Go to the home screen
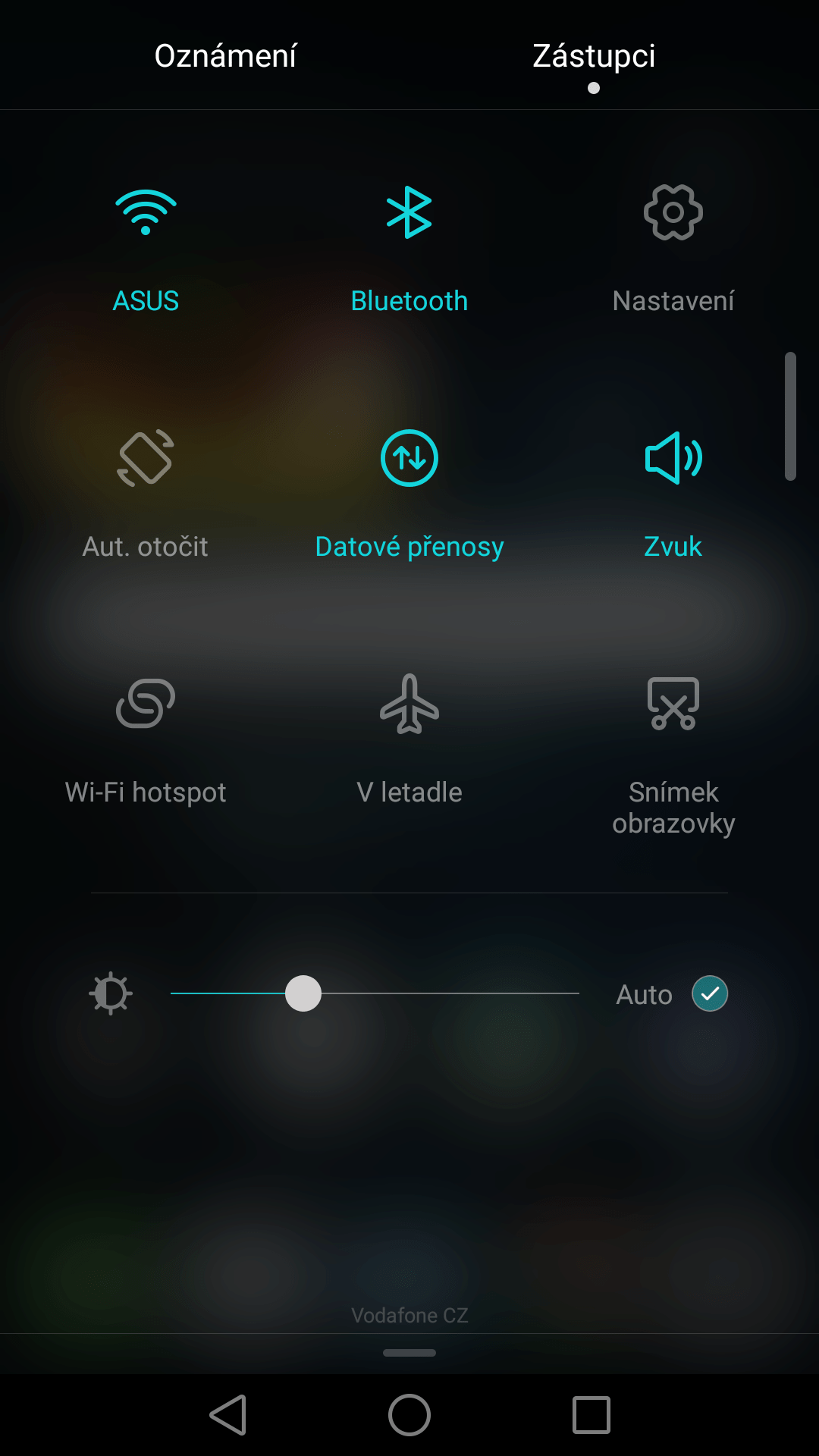Viewport: 819px width, 1456px height. pyautogui.click(x=409, y=1415)
